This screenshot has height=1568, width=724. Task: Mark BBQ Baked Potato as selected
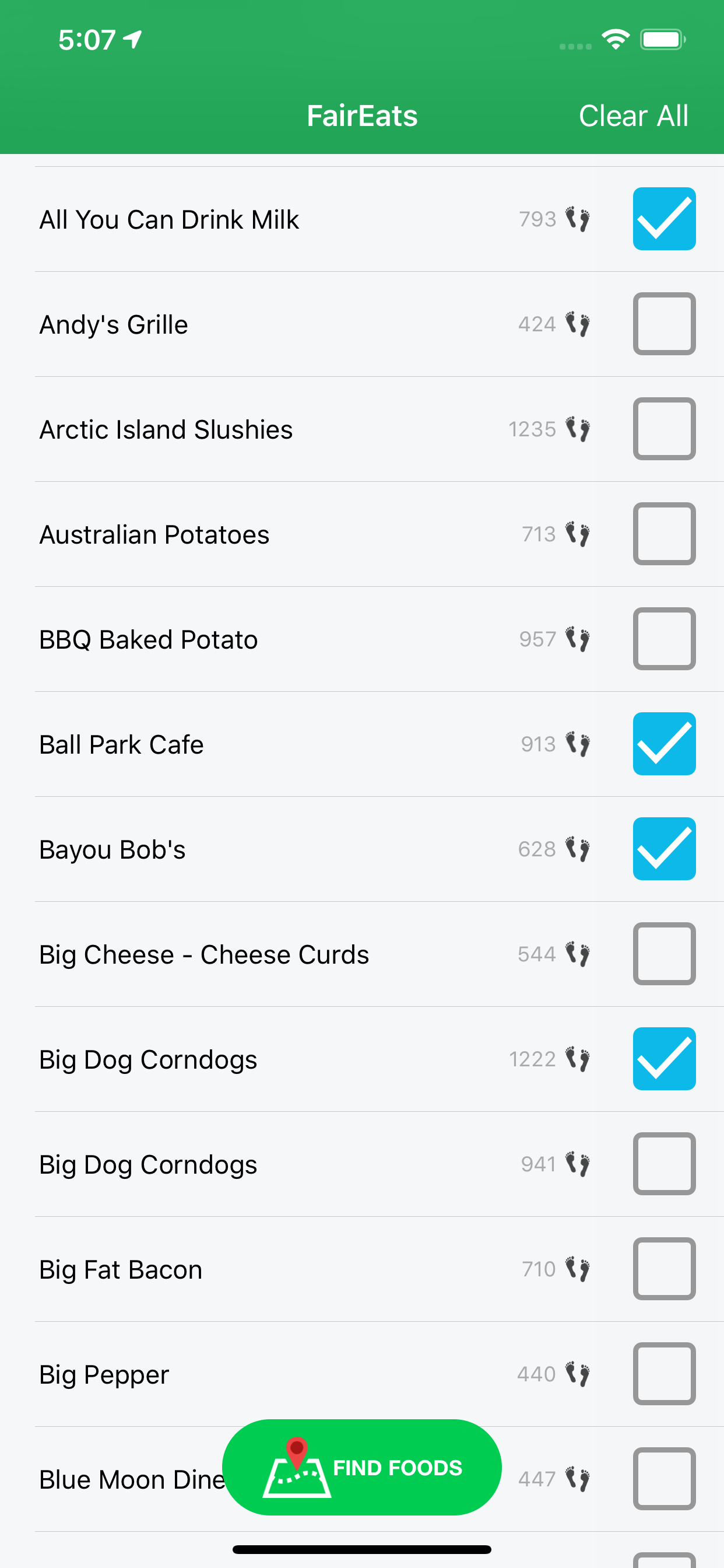(x=664, y=639)
